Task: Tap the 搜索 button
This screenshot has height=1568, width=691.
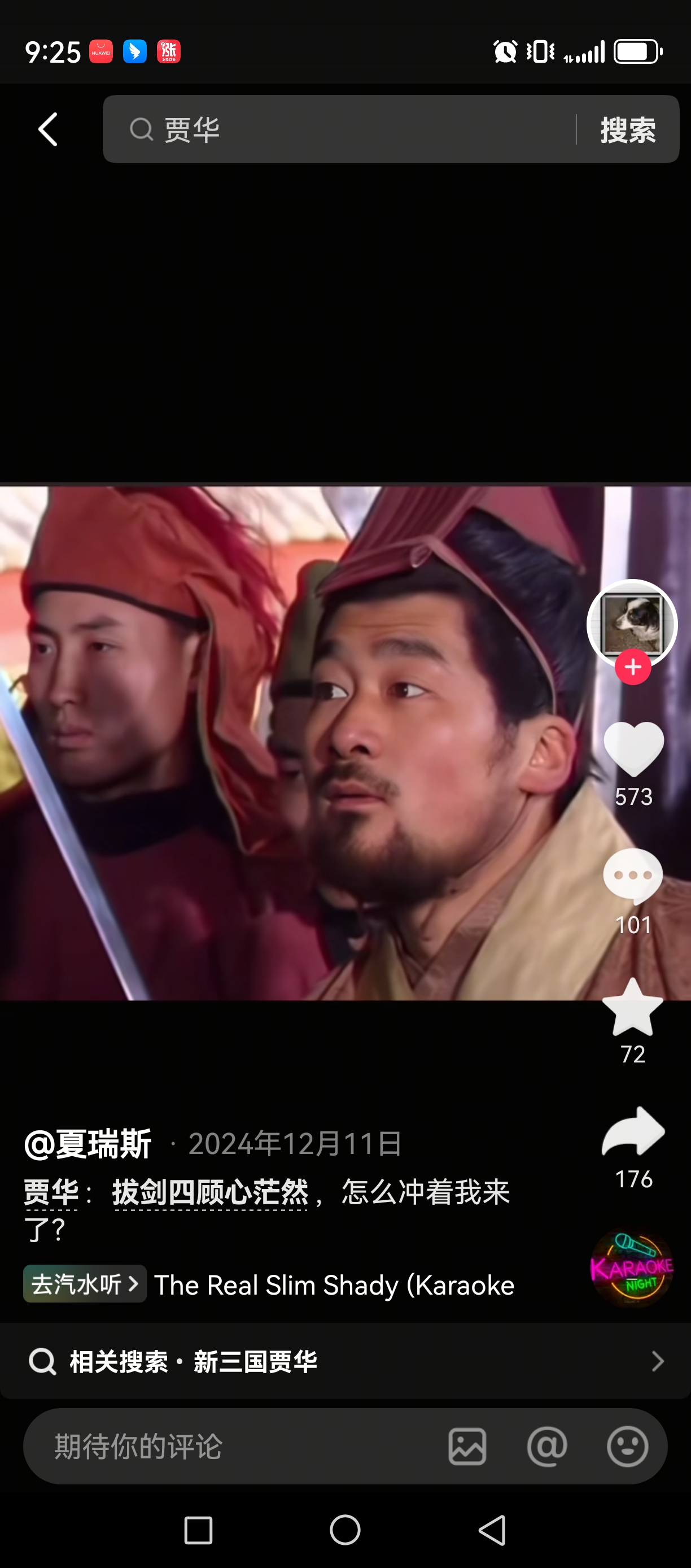Action: 628,130
